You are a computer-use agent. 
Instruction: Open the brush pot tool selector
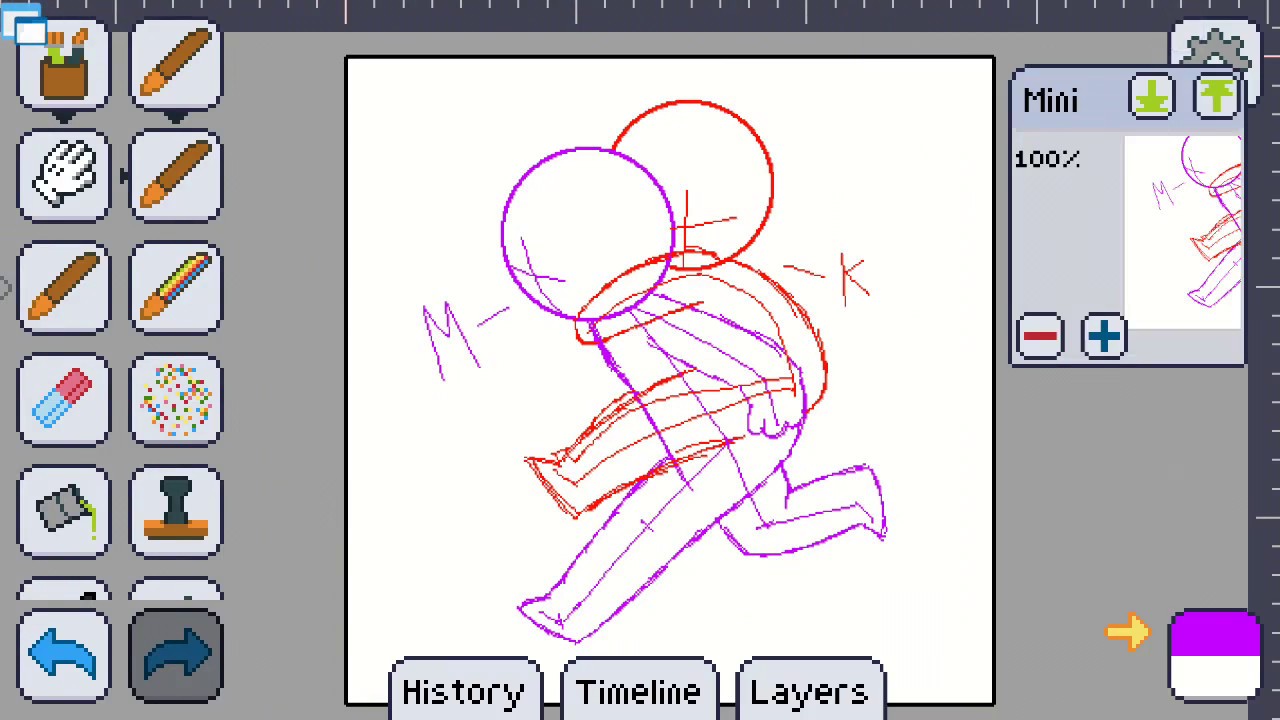[64, 64]
